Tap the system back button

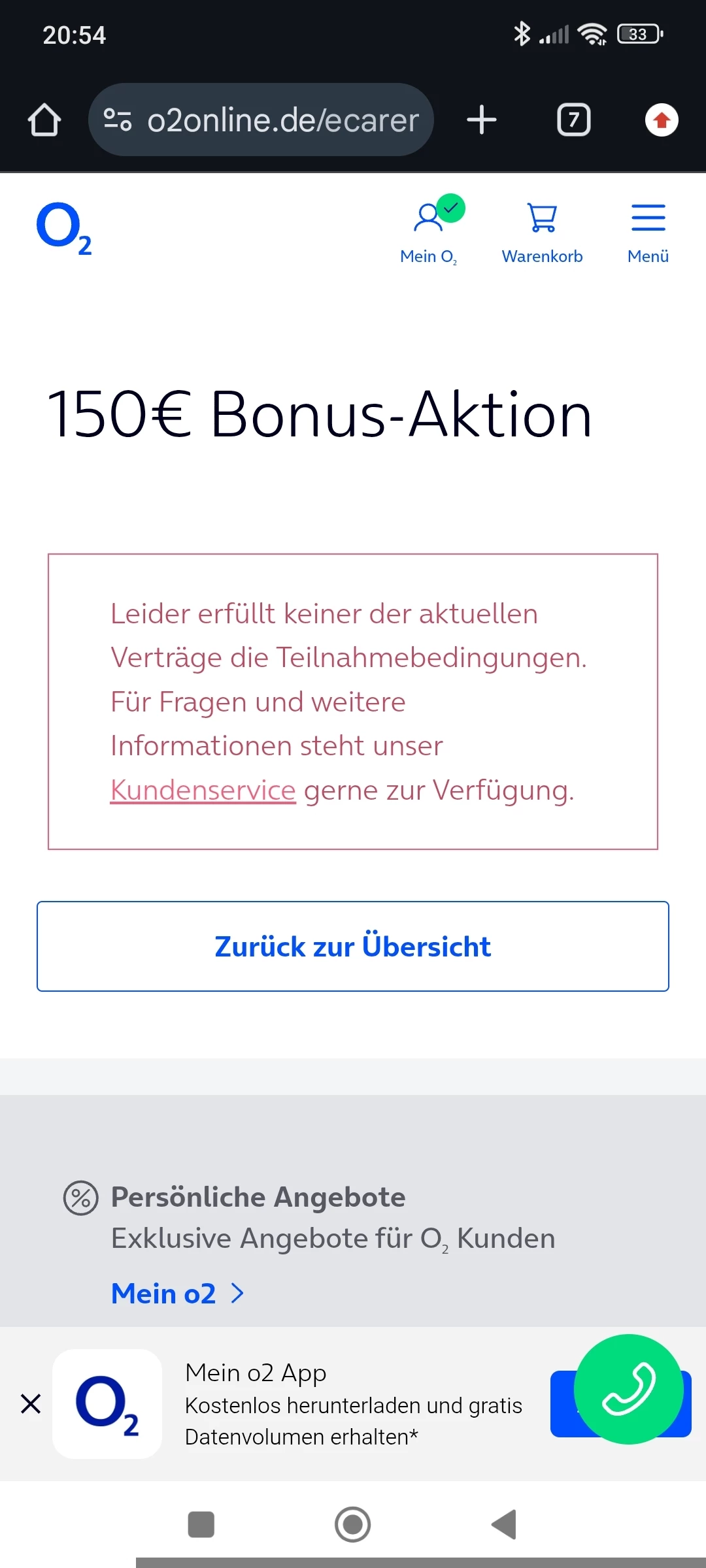coord(504,1524)
